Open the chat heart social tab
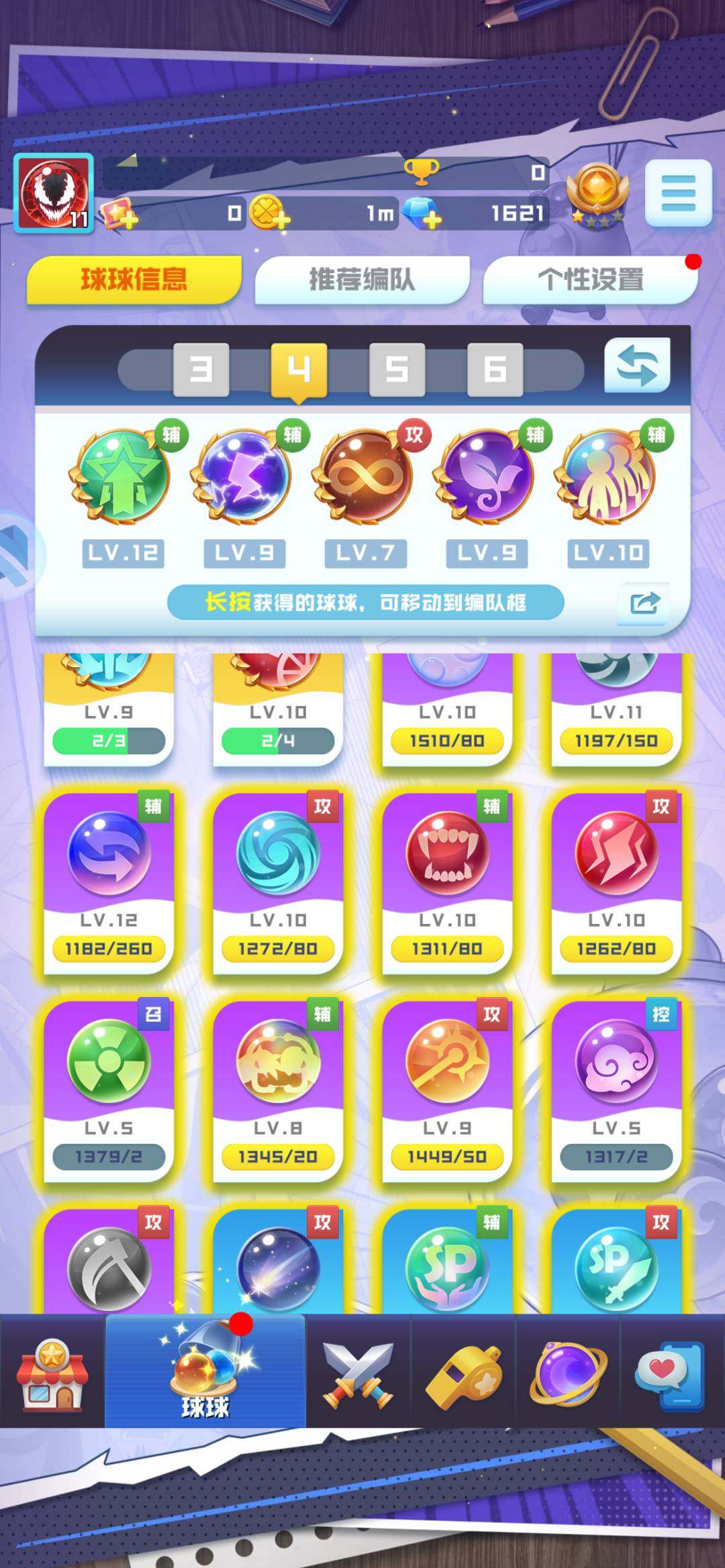This screenshot has height=1568, width=725. point(670,1372)
